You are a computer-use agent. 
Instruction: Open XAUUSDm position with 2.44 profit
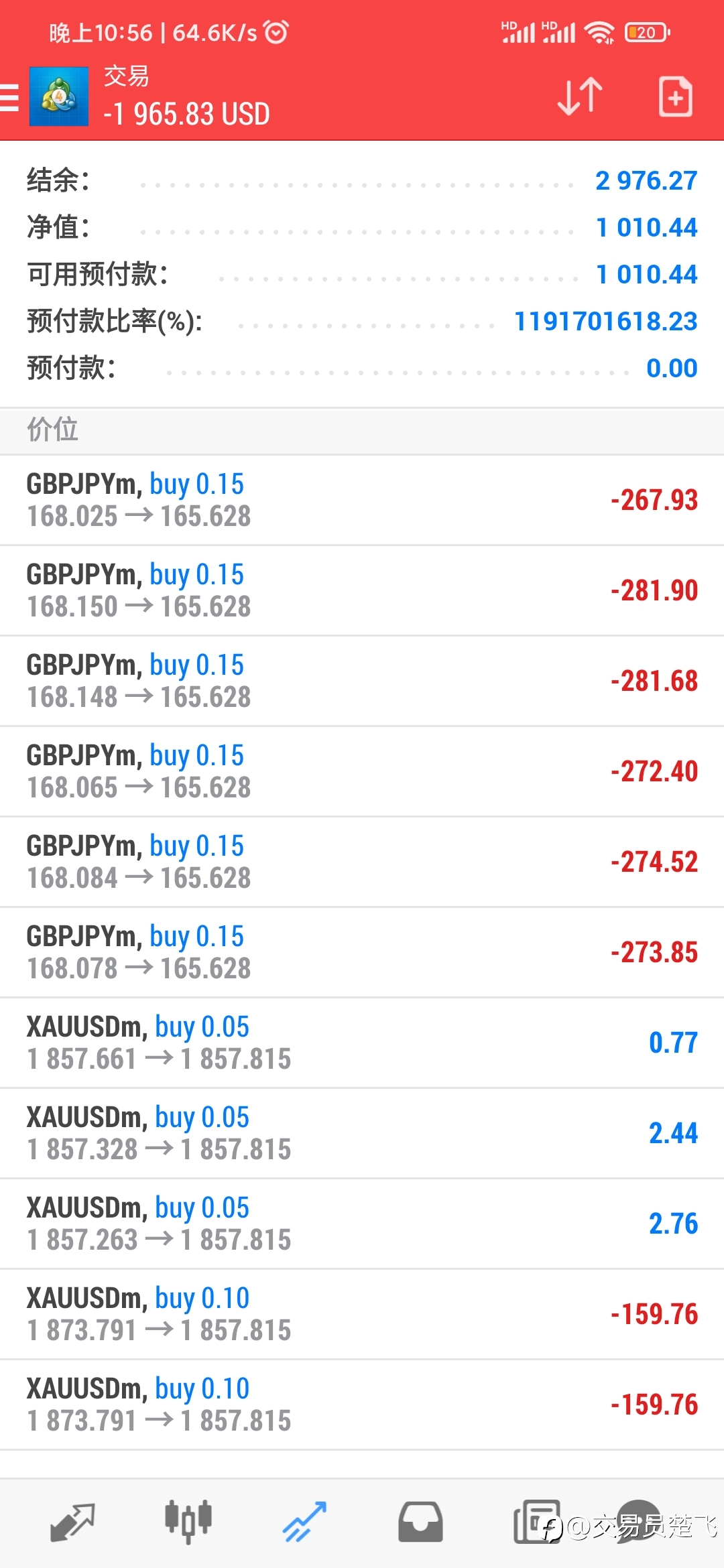tap(362, 1133)
